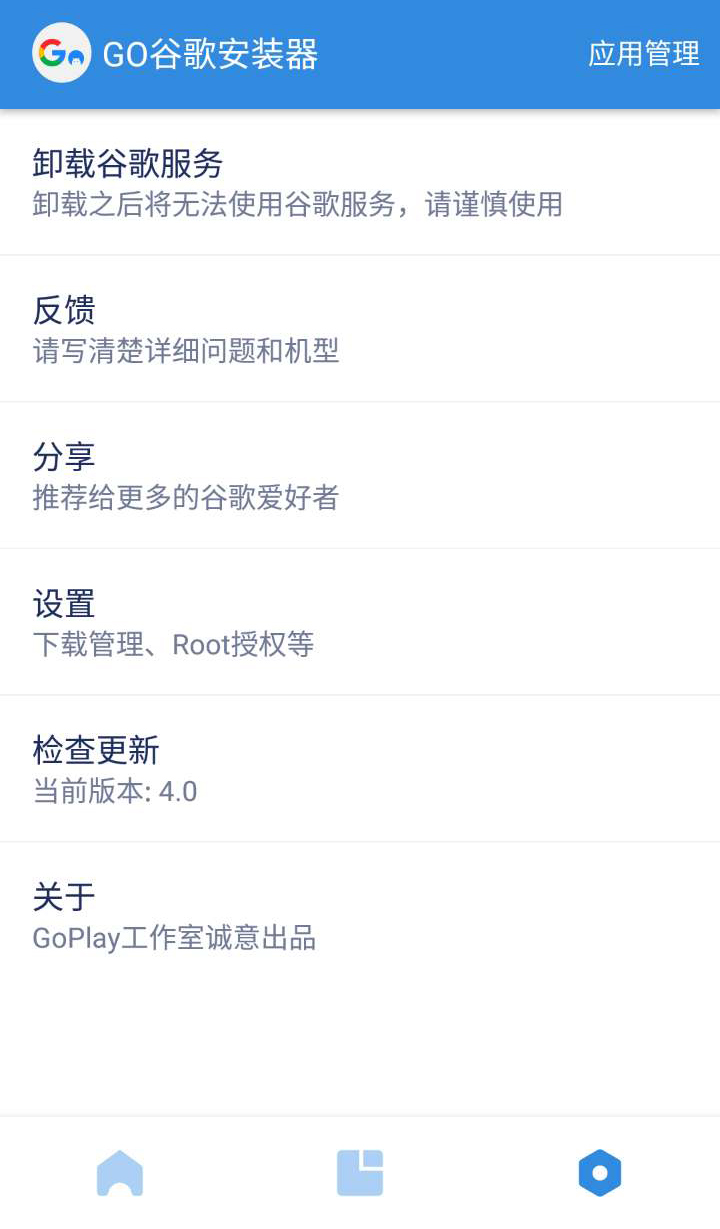Open the Home tab via bottom navigation

(120, 1172)
